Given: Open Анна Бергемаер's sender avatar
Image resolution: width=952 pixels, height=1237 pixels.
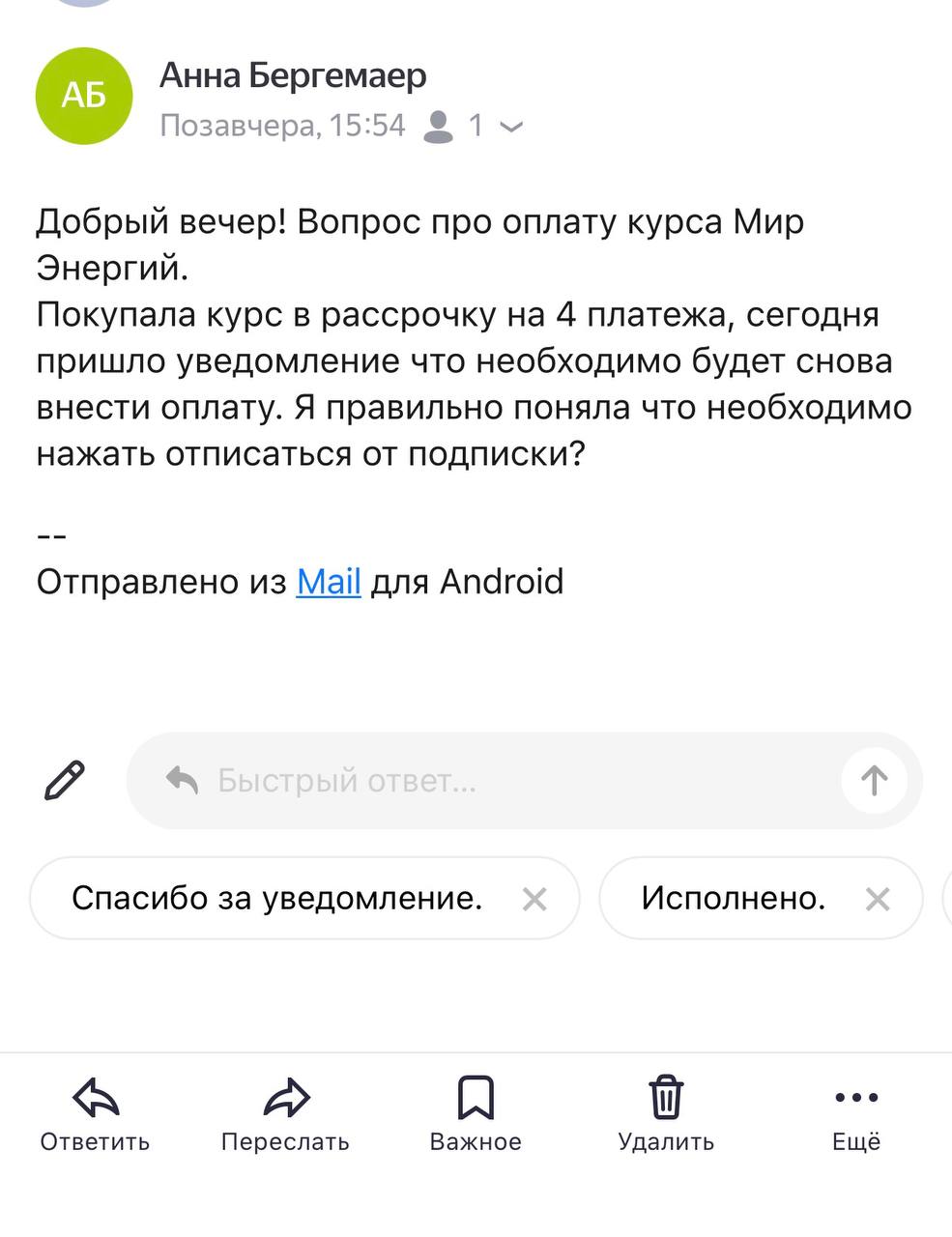Looking at the screenshot, I should point(84,96).
